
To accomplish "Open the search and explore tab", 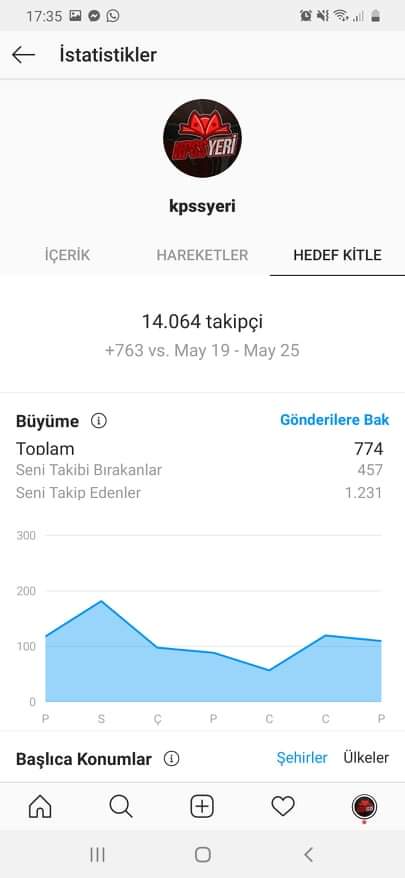I will pyautogui.click(x=120, y=806).
